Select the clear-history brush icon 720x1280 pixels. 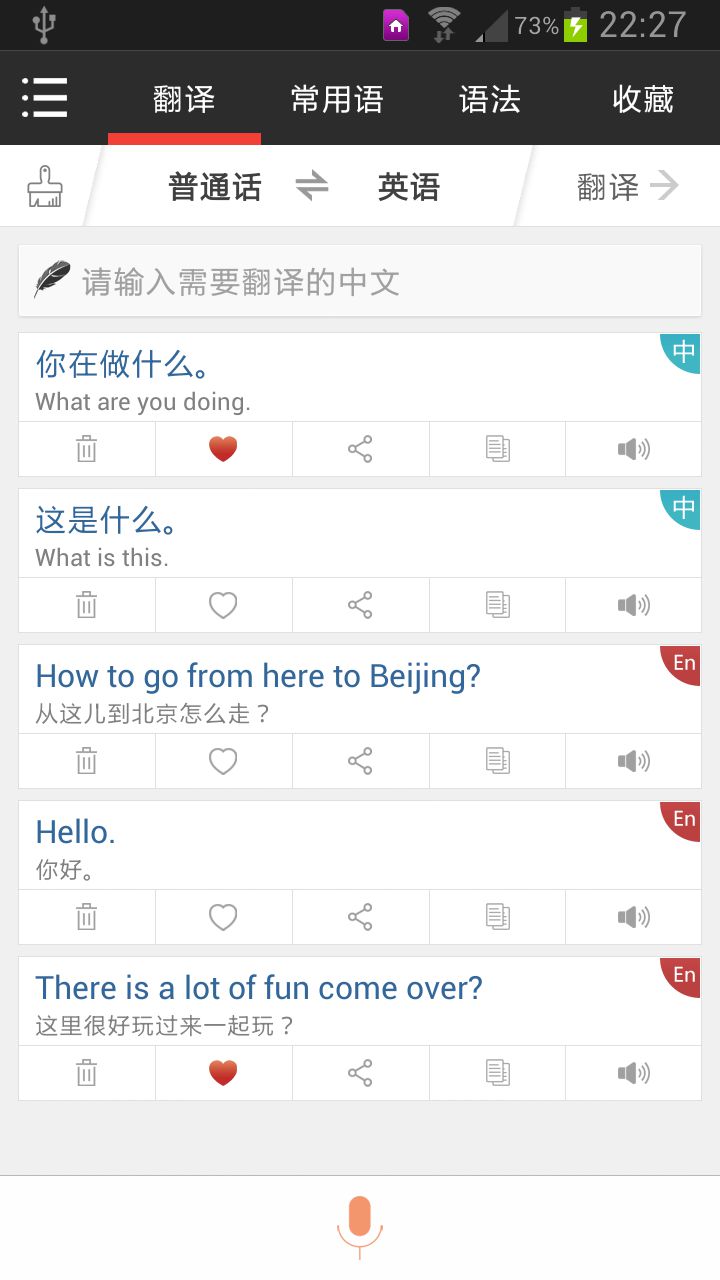pos(43,186)
